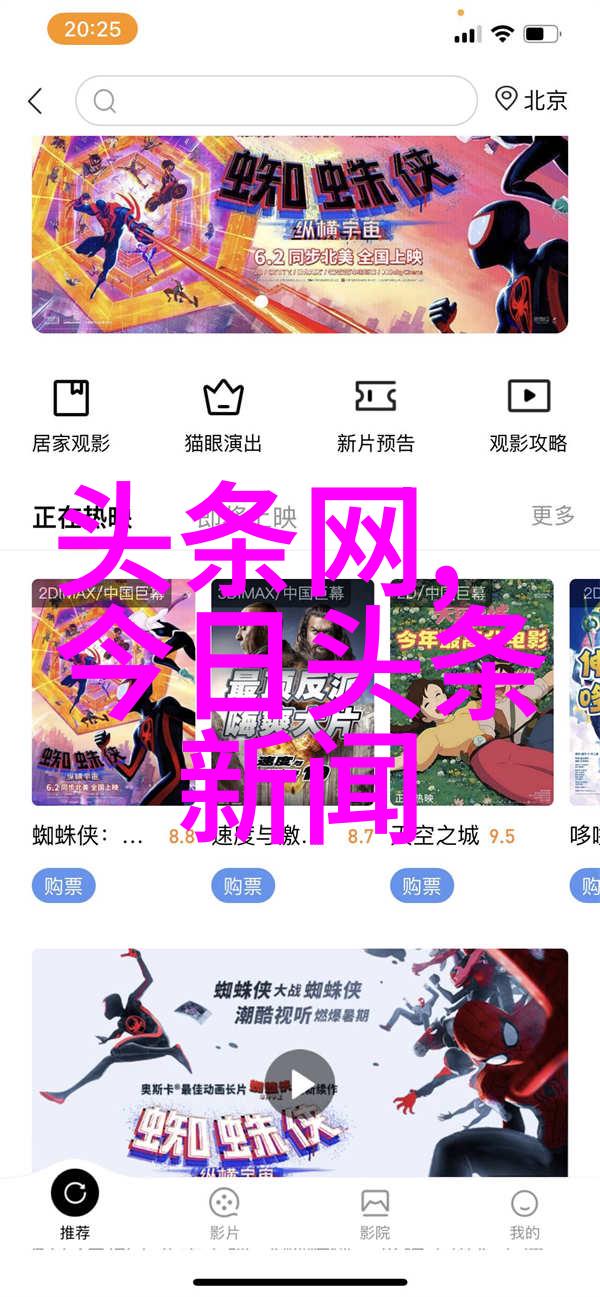Go back using the back arrow
Image resolution: width=600 pixels, height=1297 pixels.
pos(35,100)
